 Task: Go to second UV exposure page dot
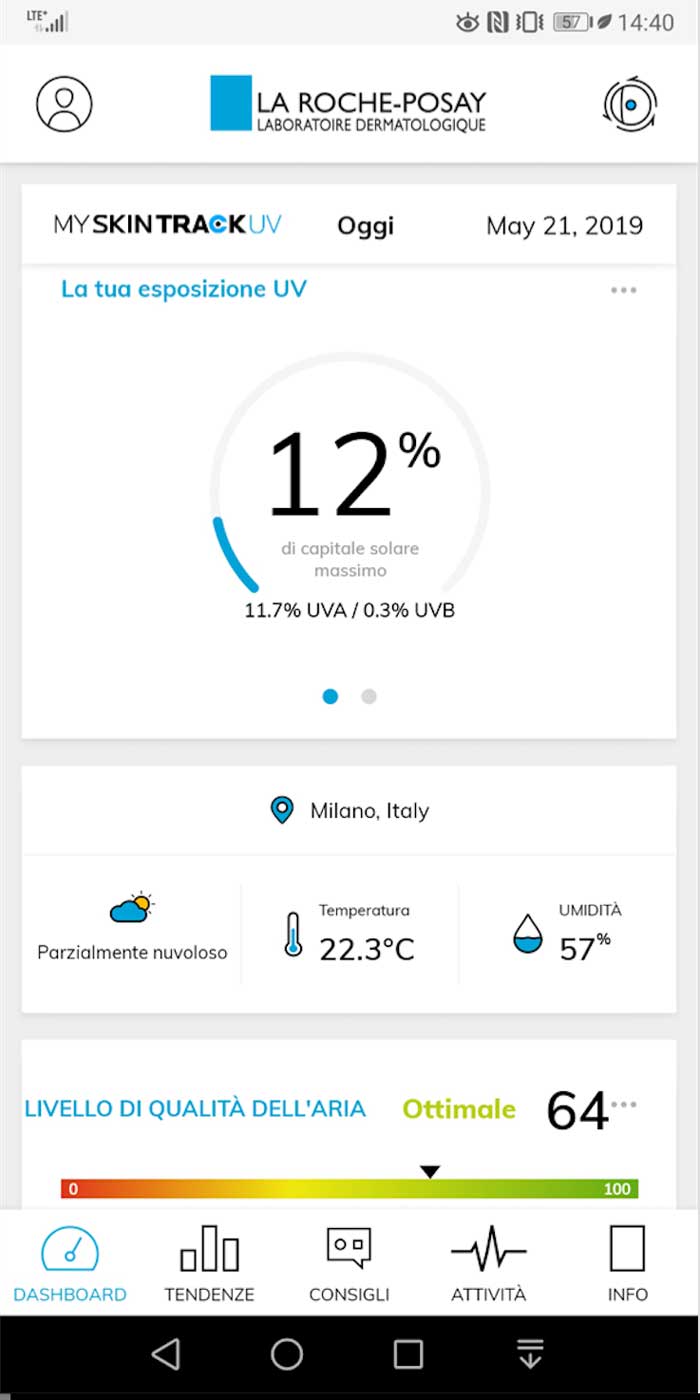tap(369, 696)
